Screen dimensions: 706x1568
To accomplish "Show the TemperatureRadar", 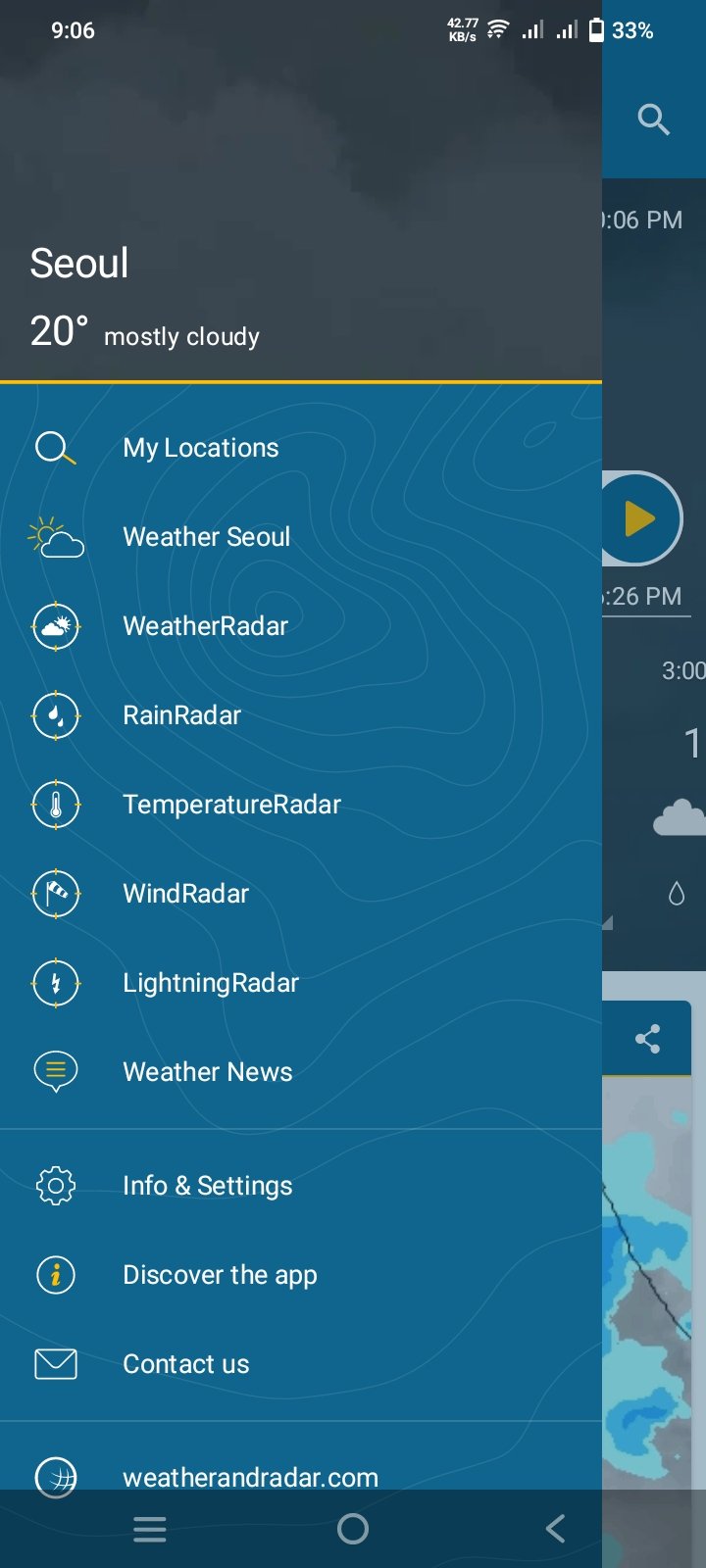I will [231, 805].
